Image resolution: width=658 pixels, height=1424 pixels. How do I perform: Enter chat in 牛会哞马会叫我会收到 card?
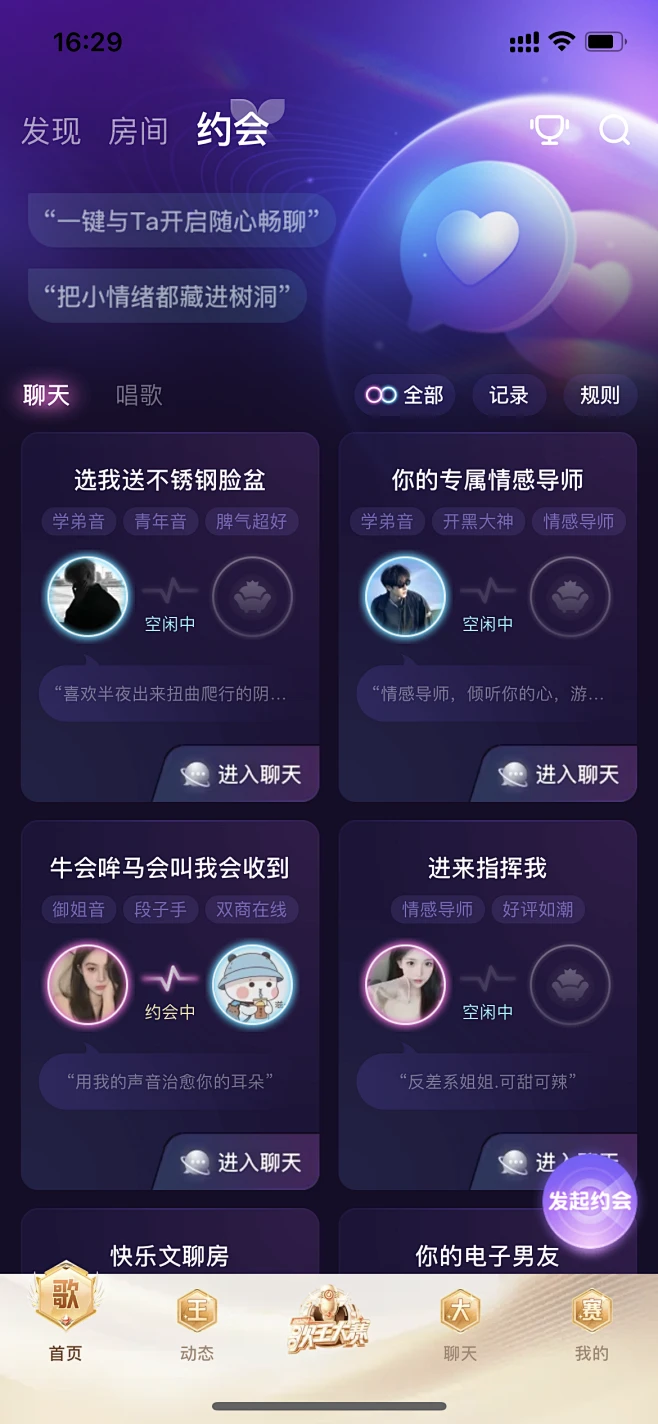(x=241, y=1162)
